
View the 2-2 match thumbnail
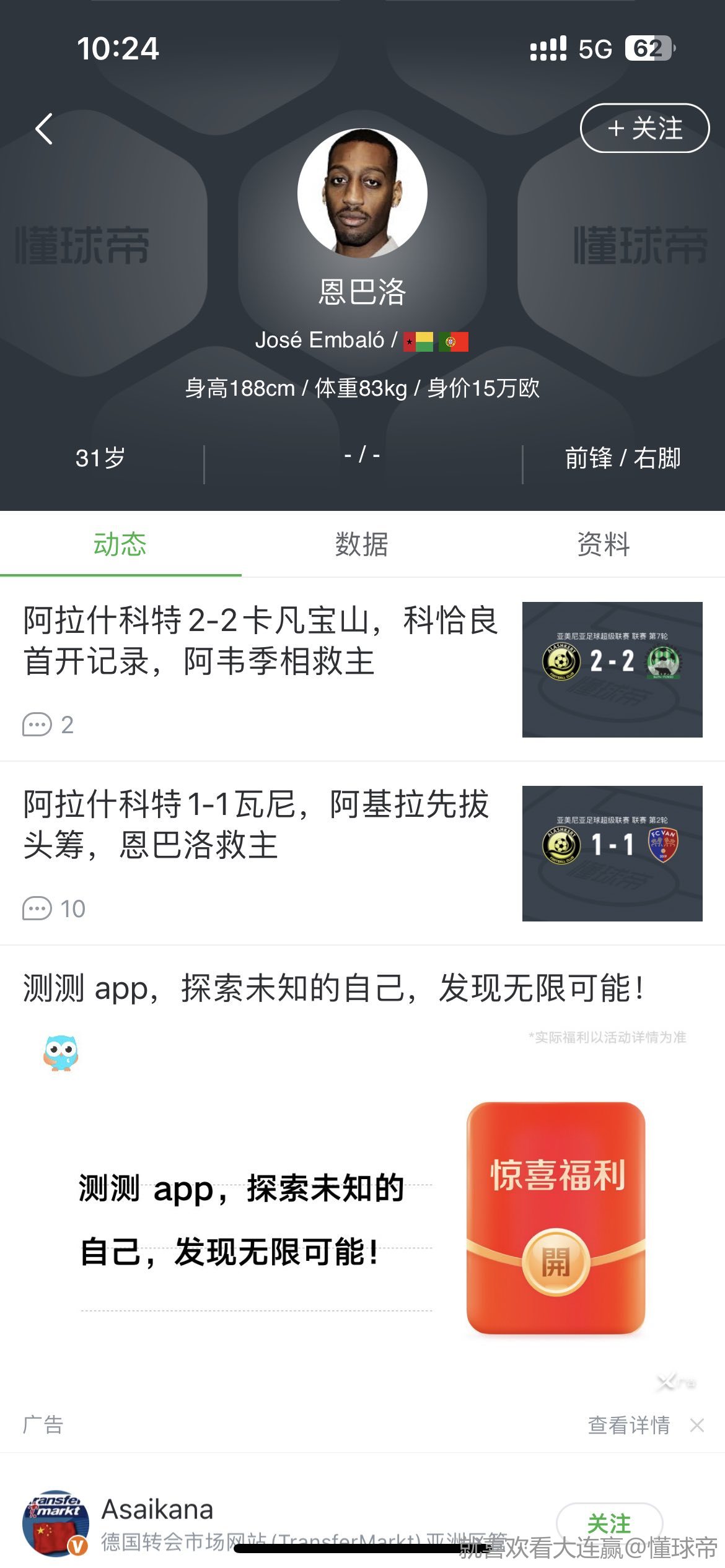(612, 669)
